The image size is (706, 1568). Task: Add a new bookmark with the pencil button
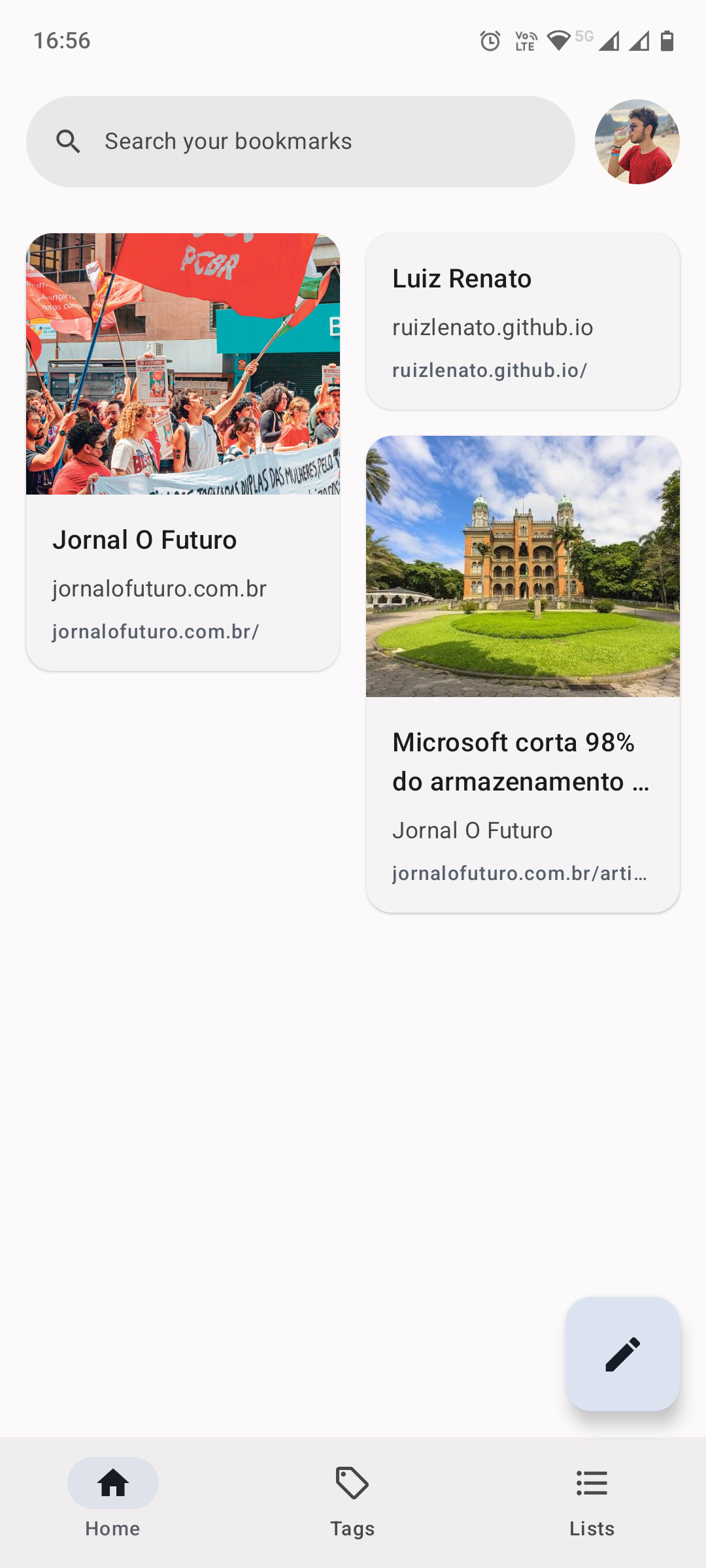[623, 1354]
